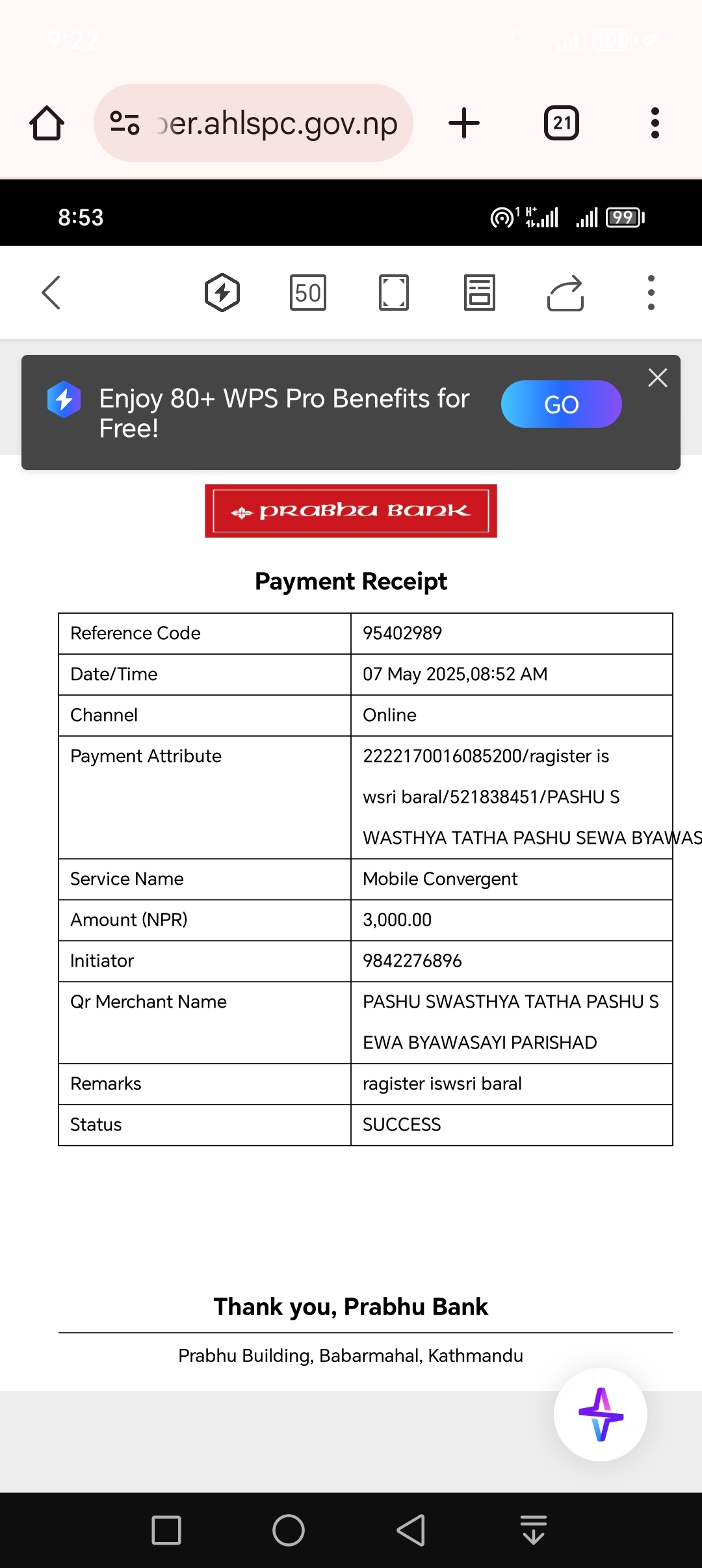Open the browser overflow menu
This screenshot has height=1568, width=702.
(x=655, y=123)
